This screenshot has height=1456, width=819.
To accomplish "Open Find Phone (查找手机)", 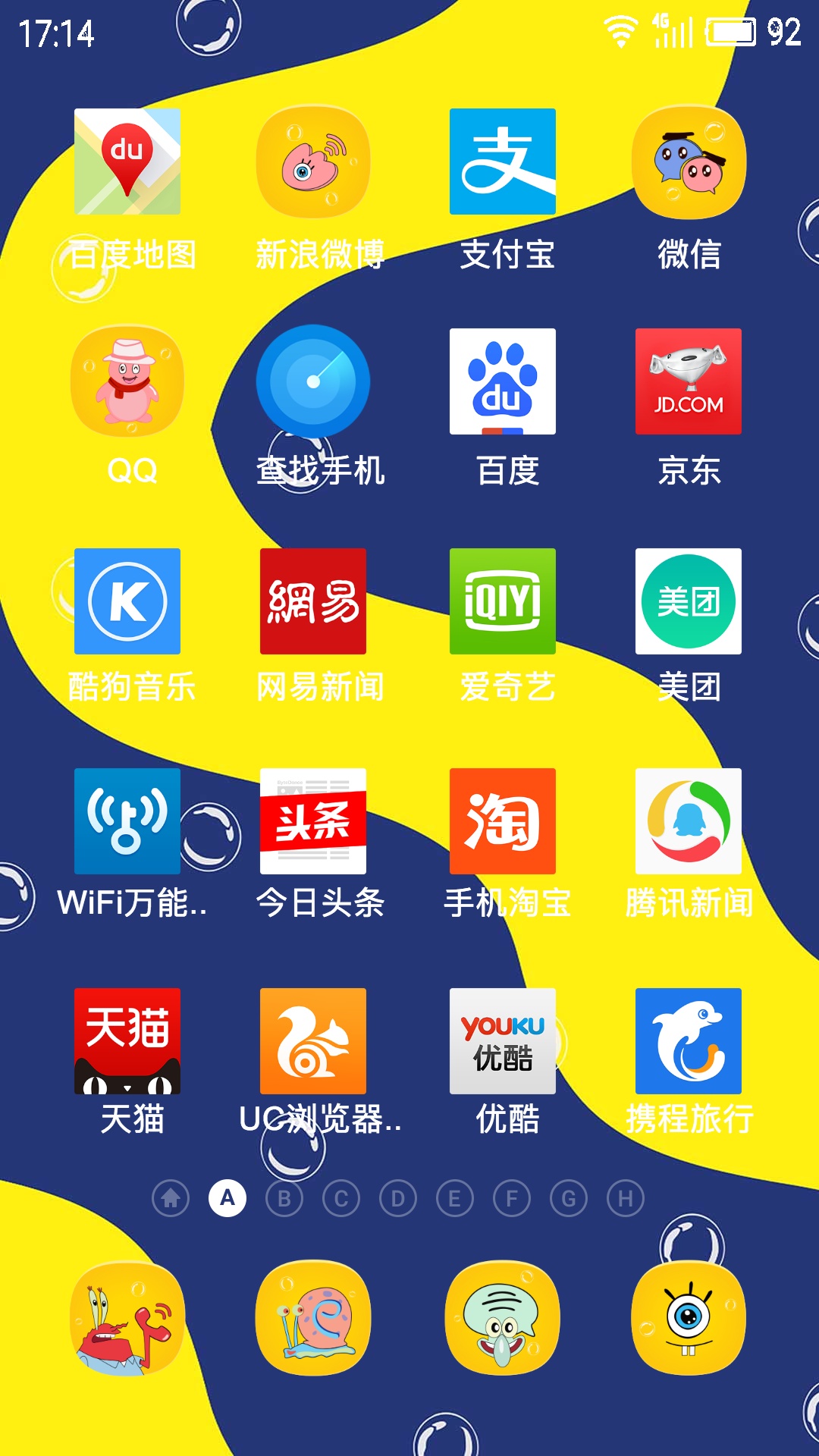I will [313, 381].
